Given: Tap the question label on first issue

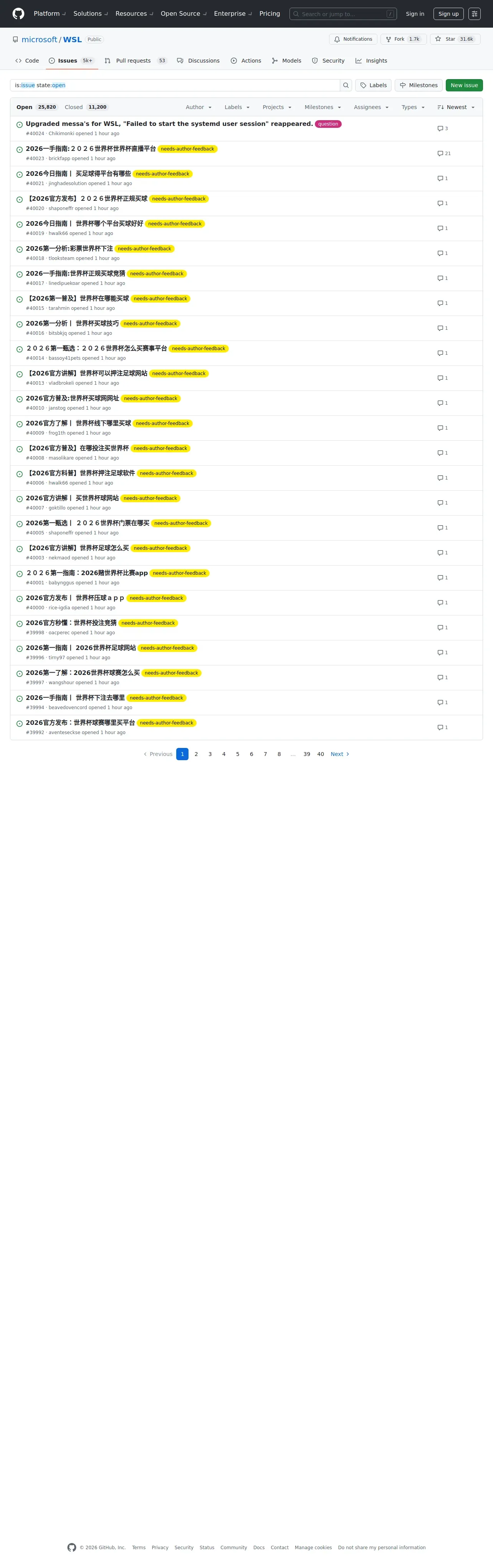Looking at the screenshot, I should [328, 124].
